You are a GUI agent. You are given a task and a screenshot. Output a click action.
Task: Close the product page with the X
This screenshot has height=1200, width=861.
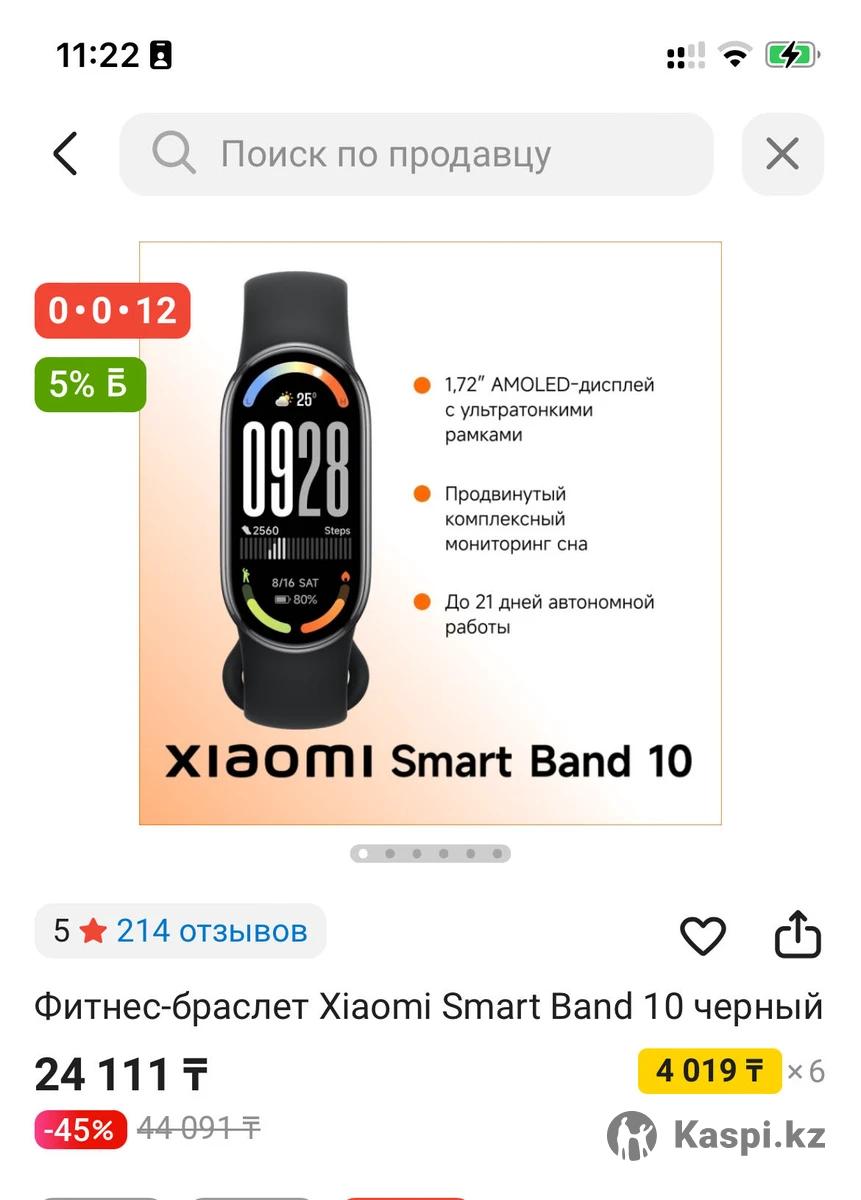tap(782, 155)
